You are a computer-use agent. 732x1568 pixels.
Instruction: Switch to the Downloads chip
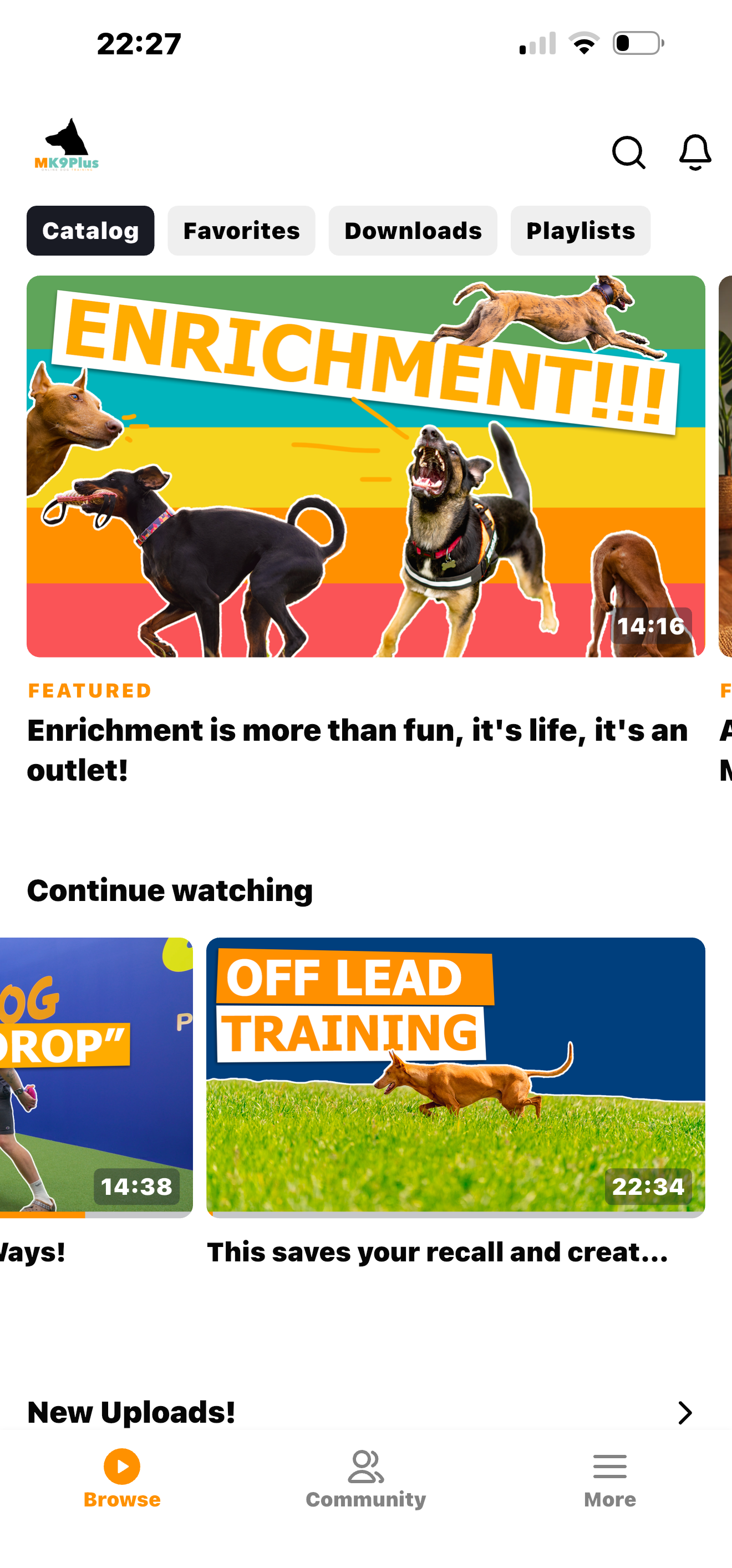coord(412,231)
